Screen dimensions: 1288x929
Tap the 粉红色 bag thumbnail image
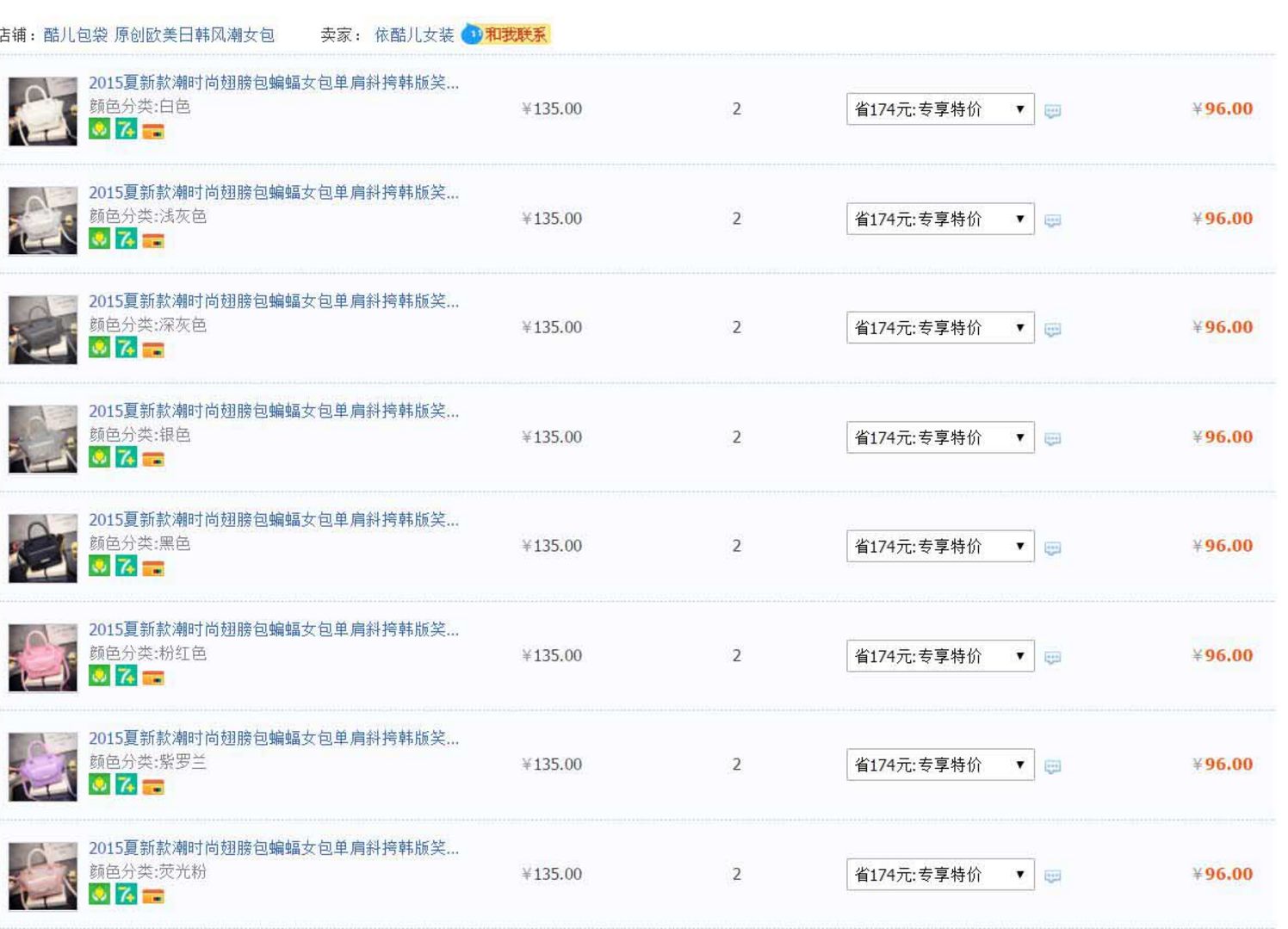pos(43,658)
